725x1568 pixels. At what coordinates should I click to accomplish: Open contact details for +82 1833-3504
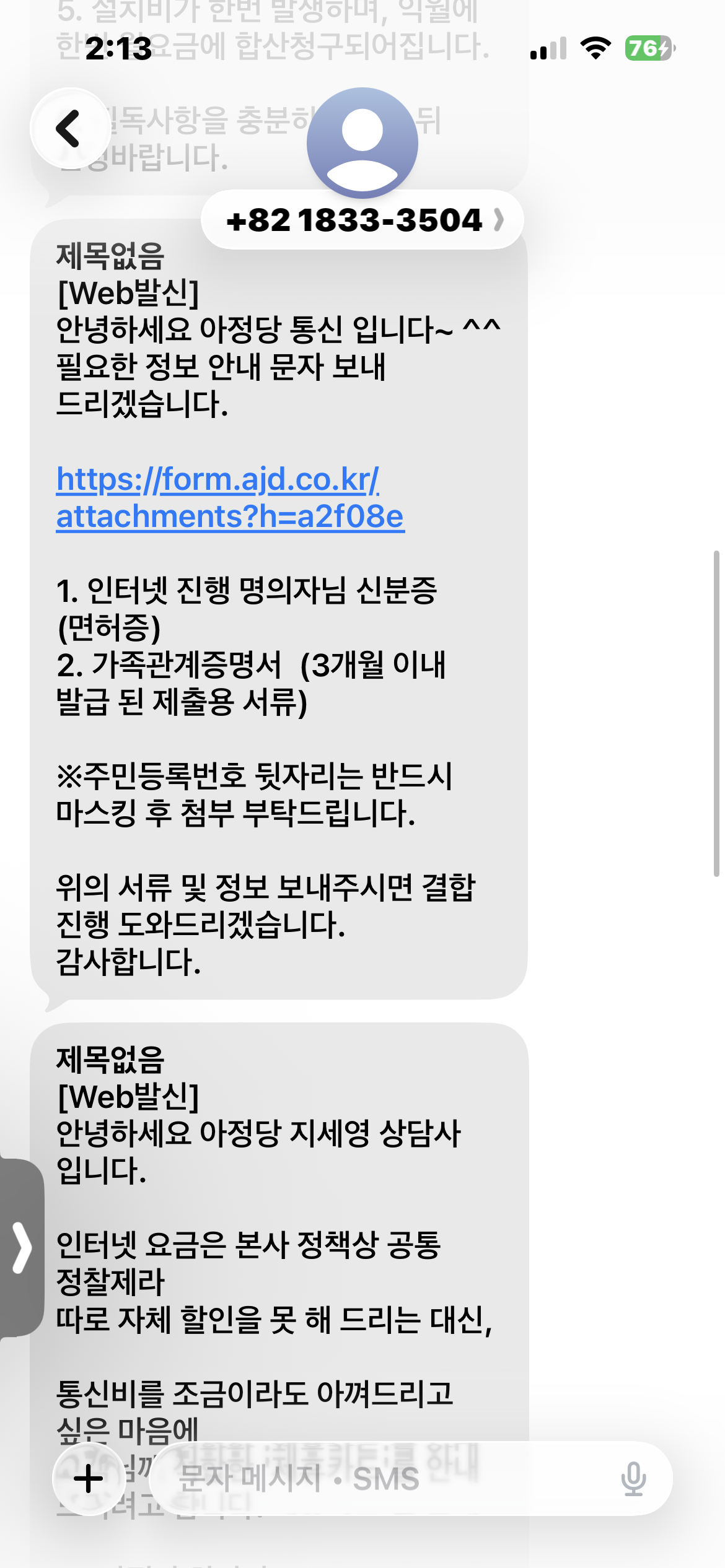(x=362, y=220)
